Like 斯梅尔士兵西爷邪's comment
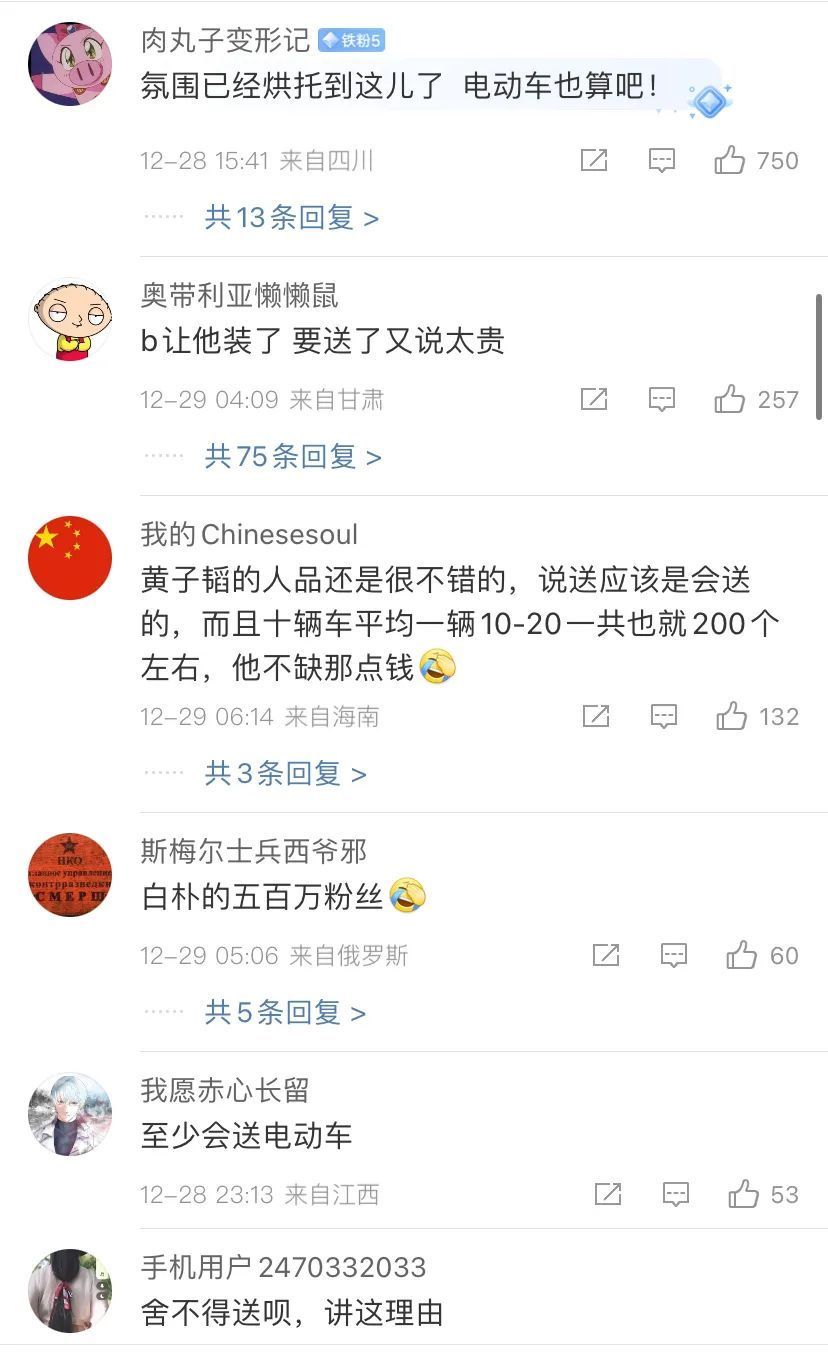Screen dimensions: 828x1361 (743, 955)
